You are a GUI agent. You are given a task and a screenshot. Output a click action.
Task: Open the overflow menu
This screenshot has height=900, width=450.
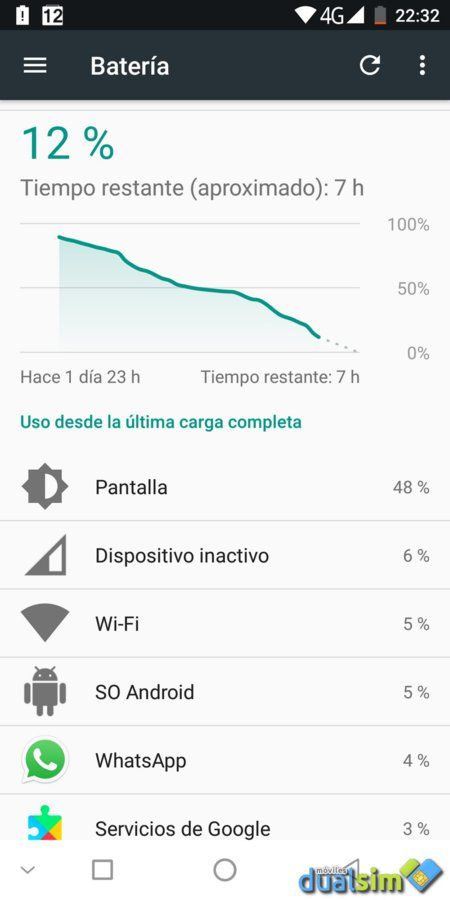pos(422,65)
